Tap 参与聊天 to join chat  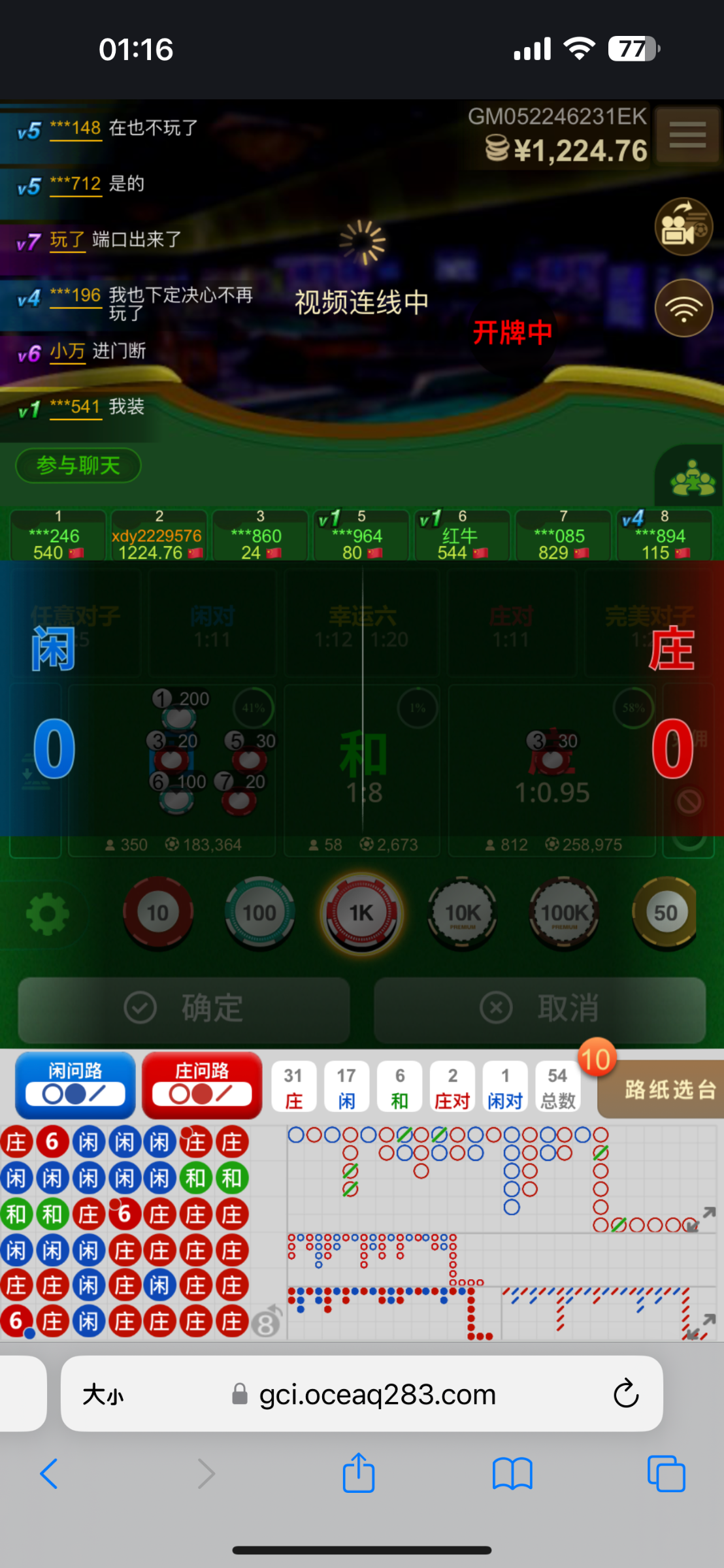(x=78, y=465)
